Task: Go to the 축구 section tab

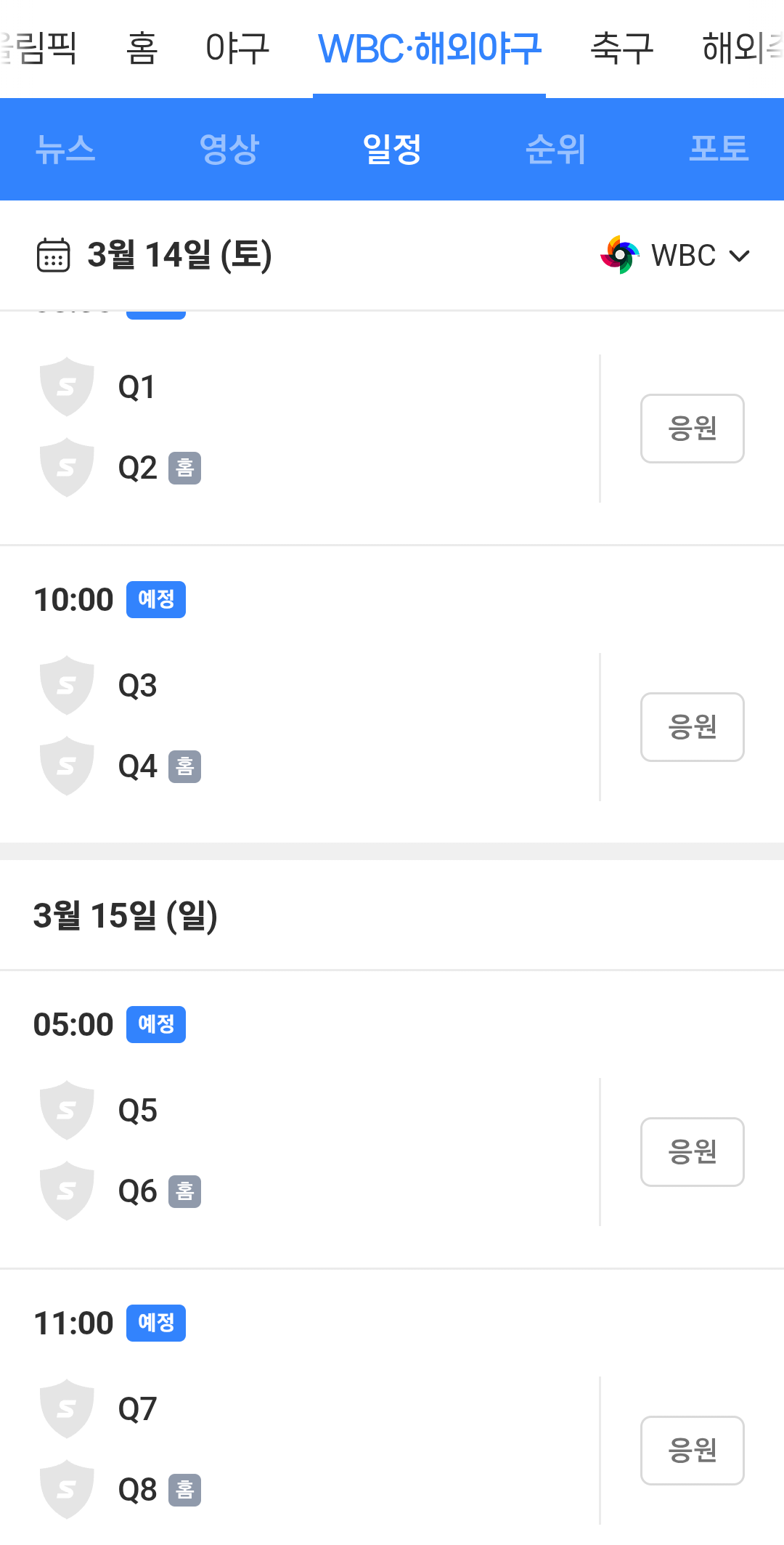Action: click(x=622, y=49)
